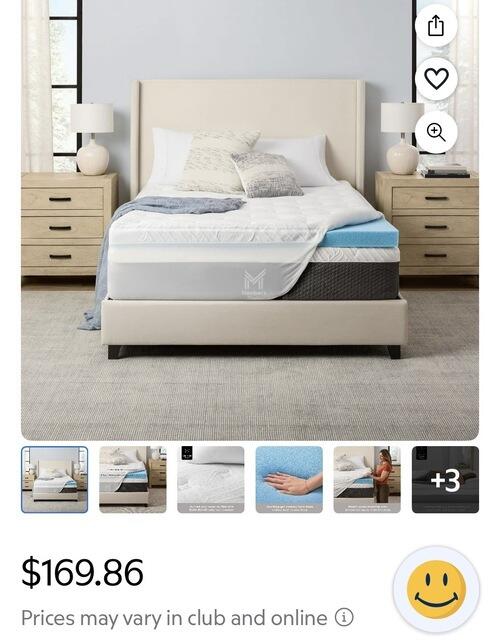Image resolution: width=500 pixels, height=642 pixels.
Task: View thumbnail of woman fitting the topper
Action: click(x=367, y=479)
